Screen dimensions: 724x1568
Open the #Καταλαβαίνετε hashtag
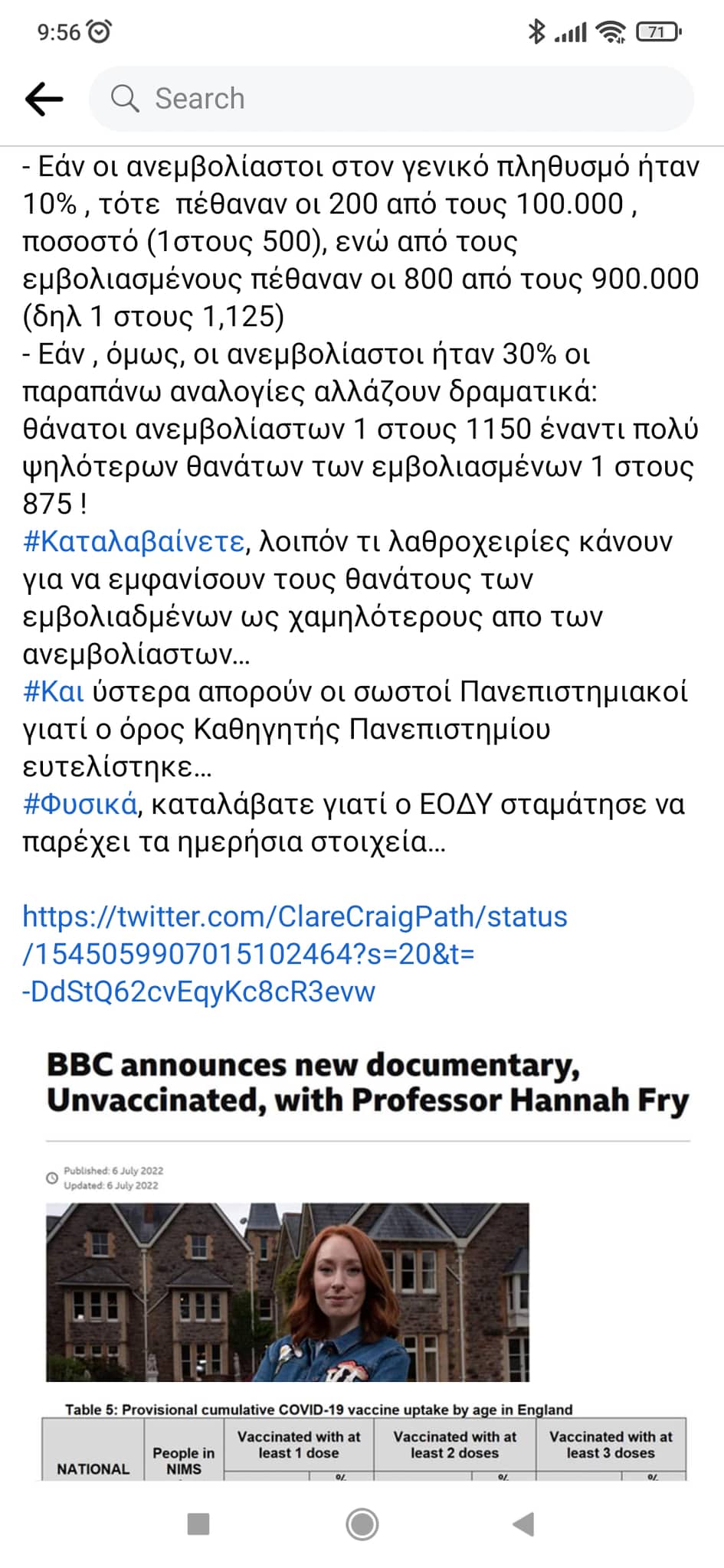pos(134,541)
